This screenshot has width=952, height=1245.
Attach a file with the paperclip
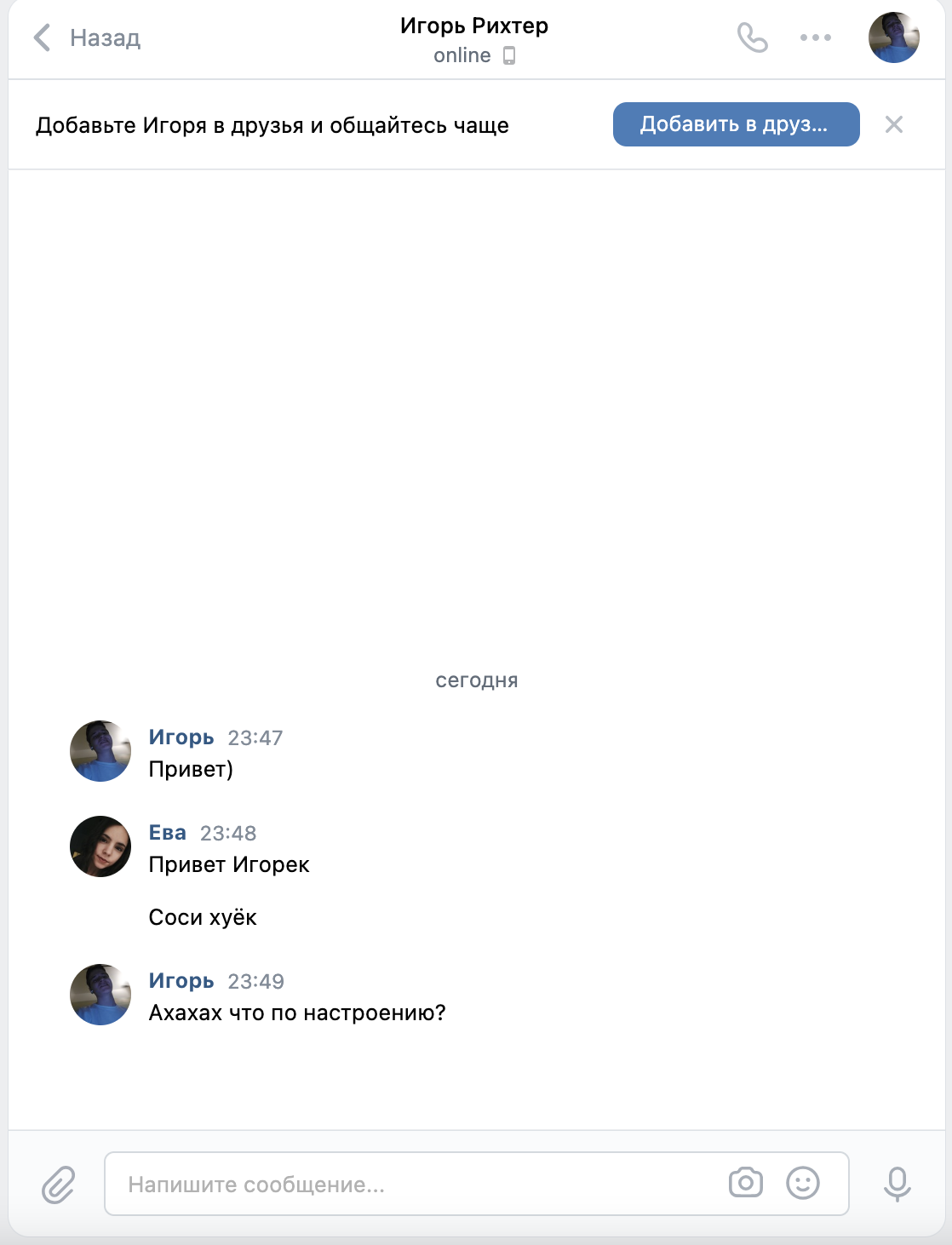[59, 1184]
